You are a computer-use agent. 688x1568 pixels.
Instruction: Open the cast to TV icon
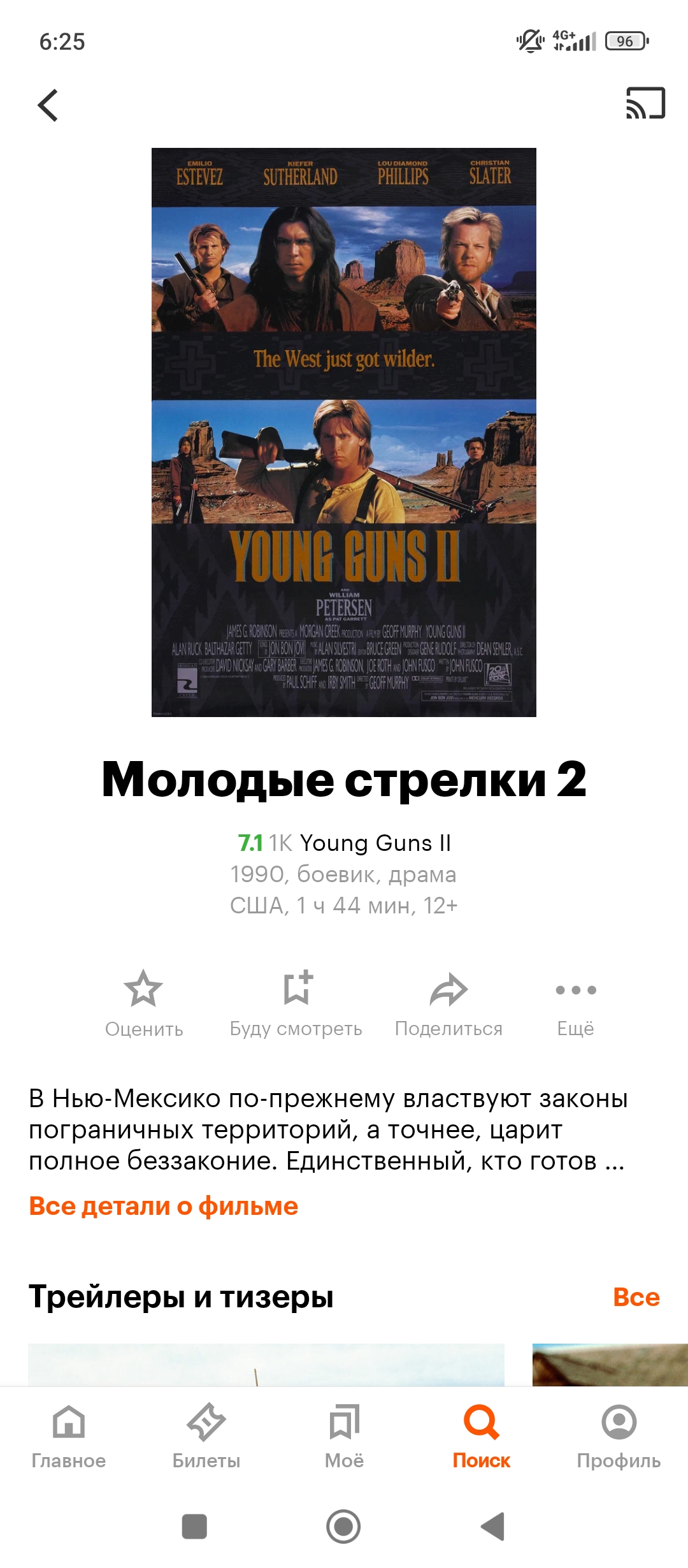point(645,103)
